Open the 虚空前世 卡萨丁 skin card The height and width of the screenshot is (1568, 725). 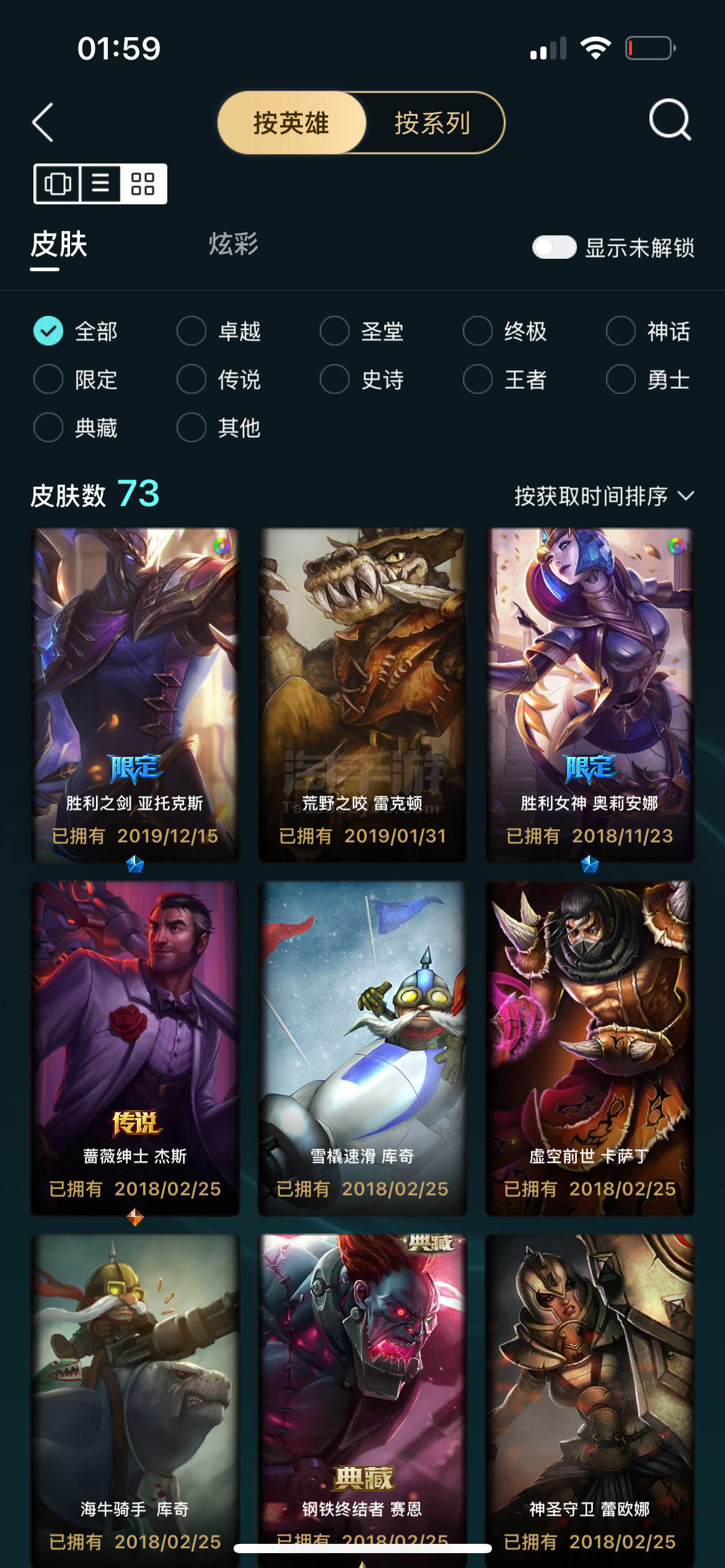589,1047
